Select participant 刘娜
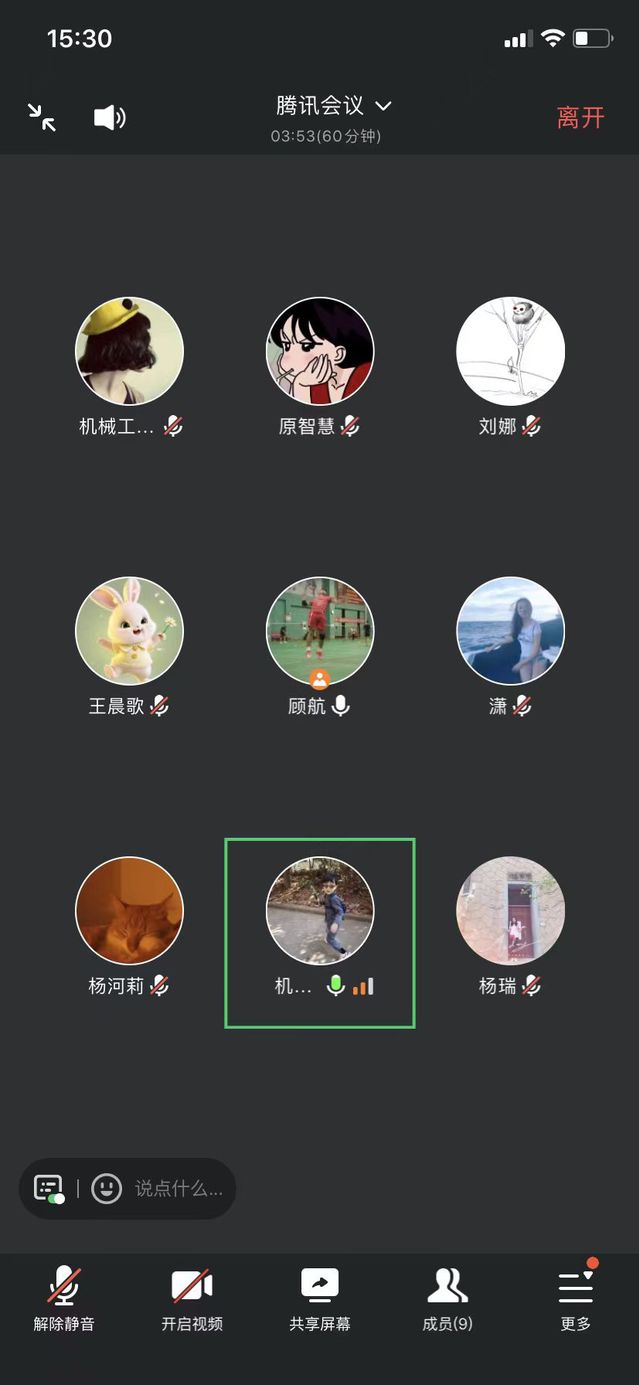 coord(510,352)
